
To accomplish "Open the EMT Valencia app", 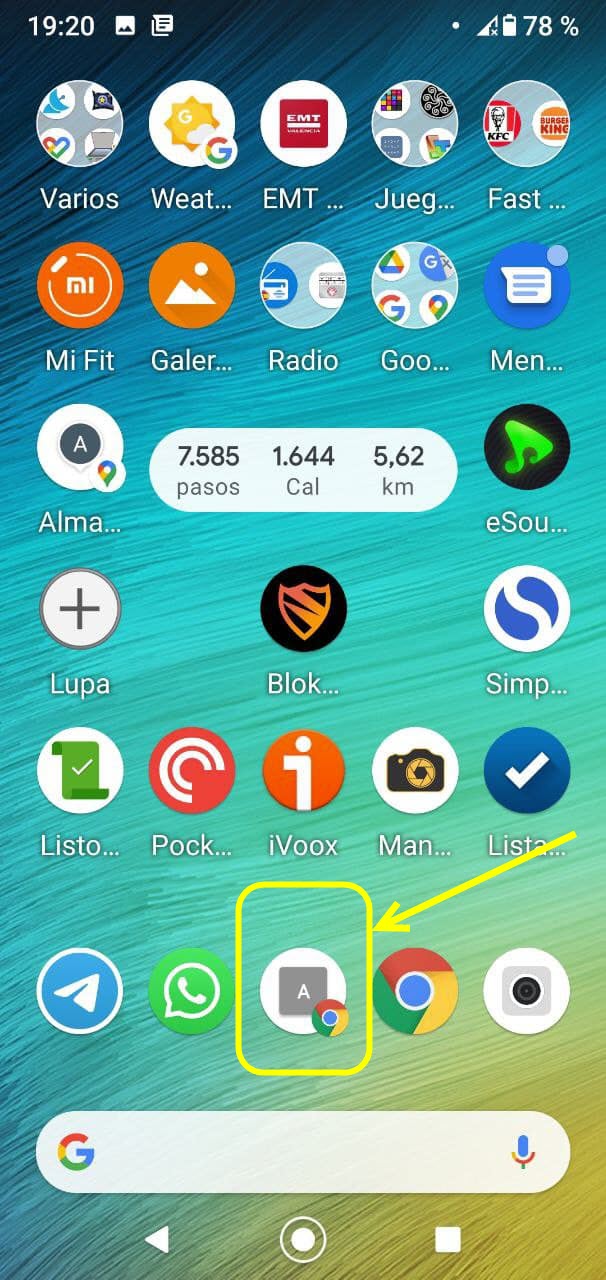I will (x=303, y=124).
